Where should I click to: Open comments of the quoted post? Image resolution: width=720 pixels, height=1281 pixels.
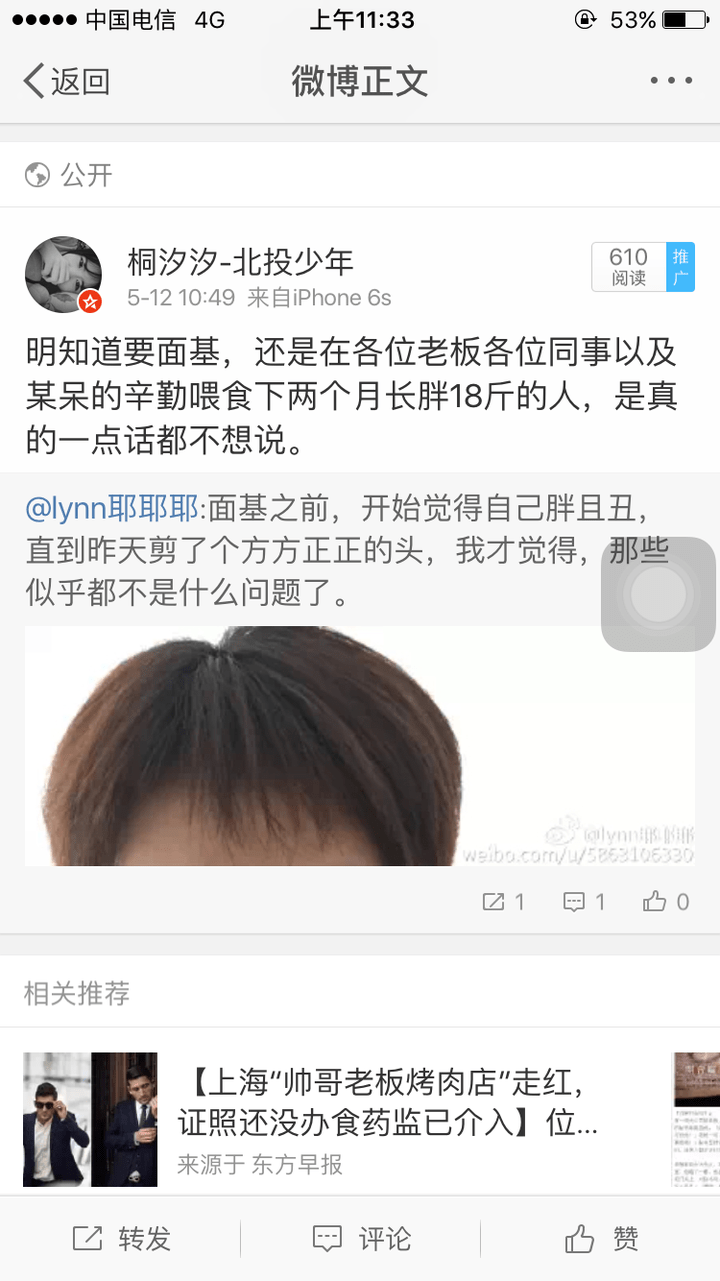[585, 902]
